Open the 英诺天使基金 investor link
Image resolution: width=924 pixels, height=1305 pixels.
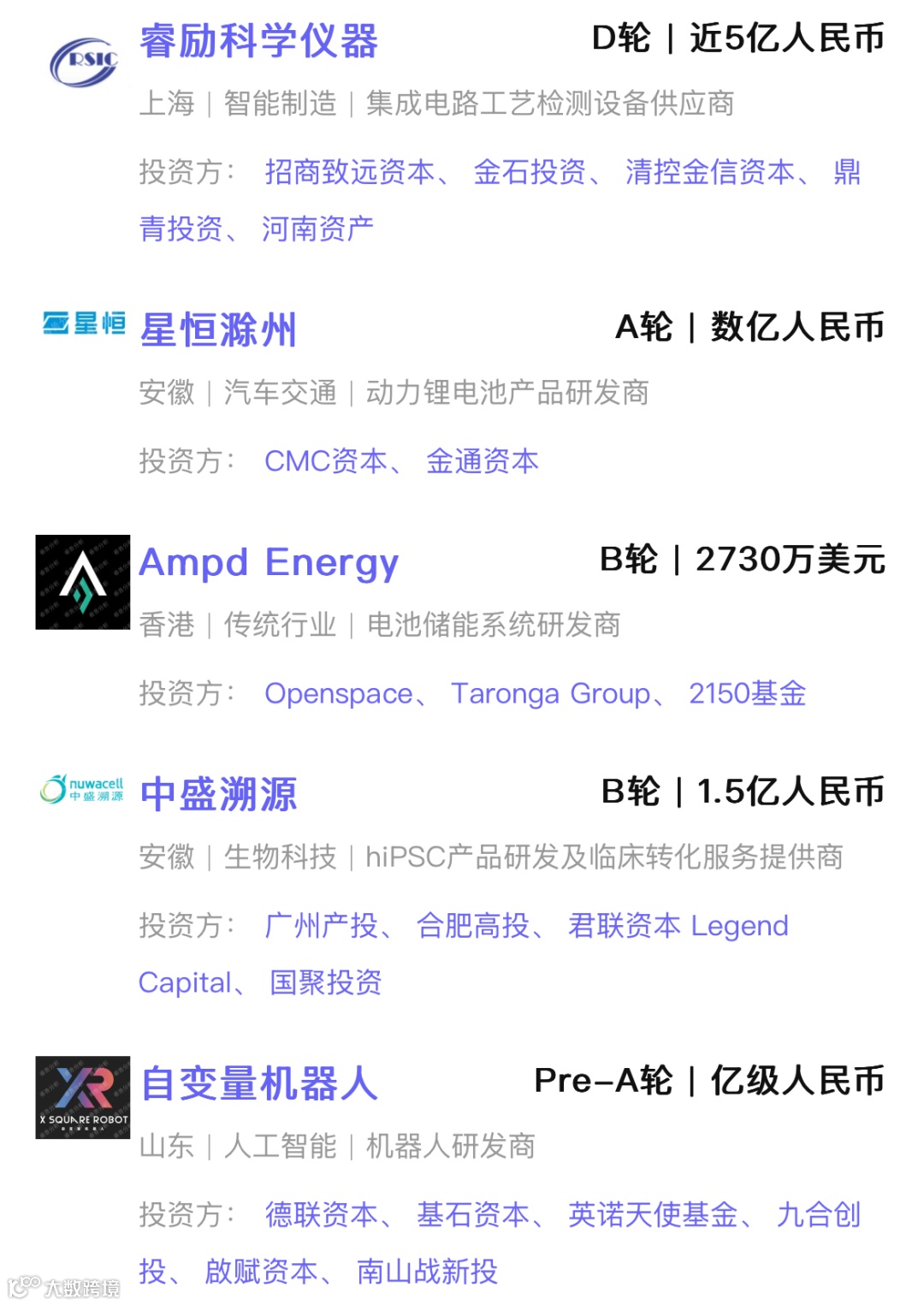click(x=653, y=1214)
